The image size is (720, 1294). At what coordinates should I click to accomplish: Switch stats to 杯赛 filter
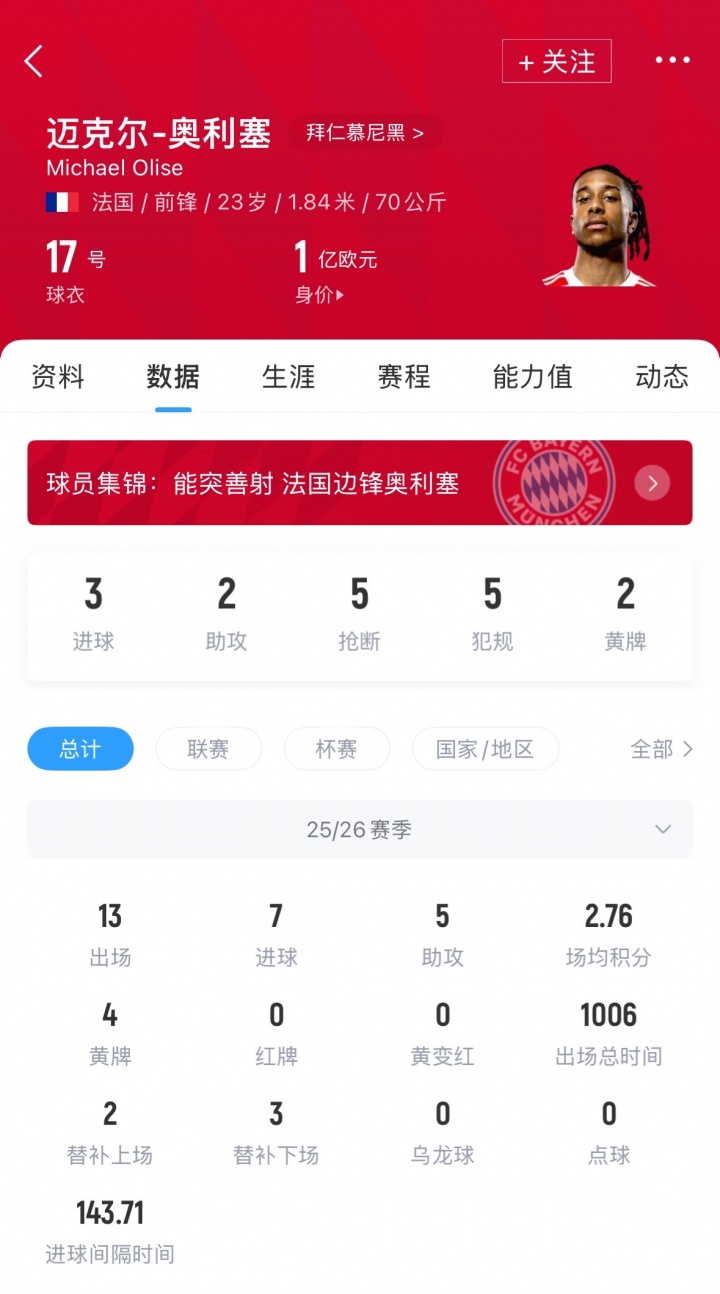coord(337,748)
